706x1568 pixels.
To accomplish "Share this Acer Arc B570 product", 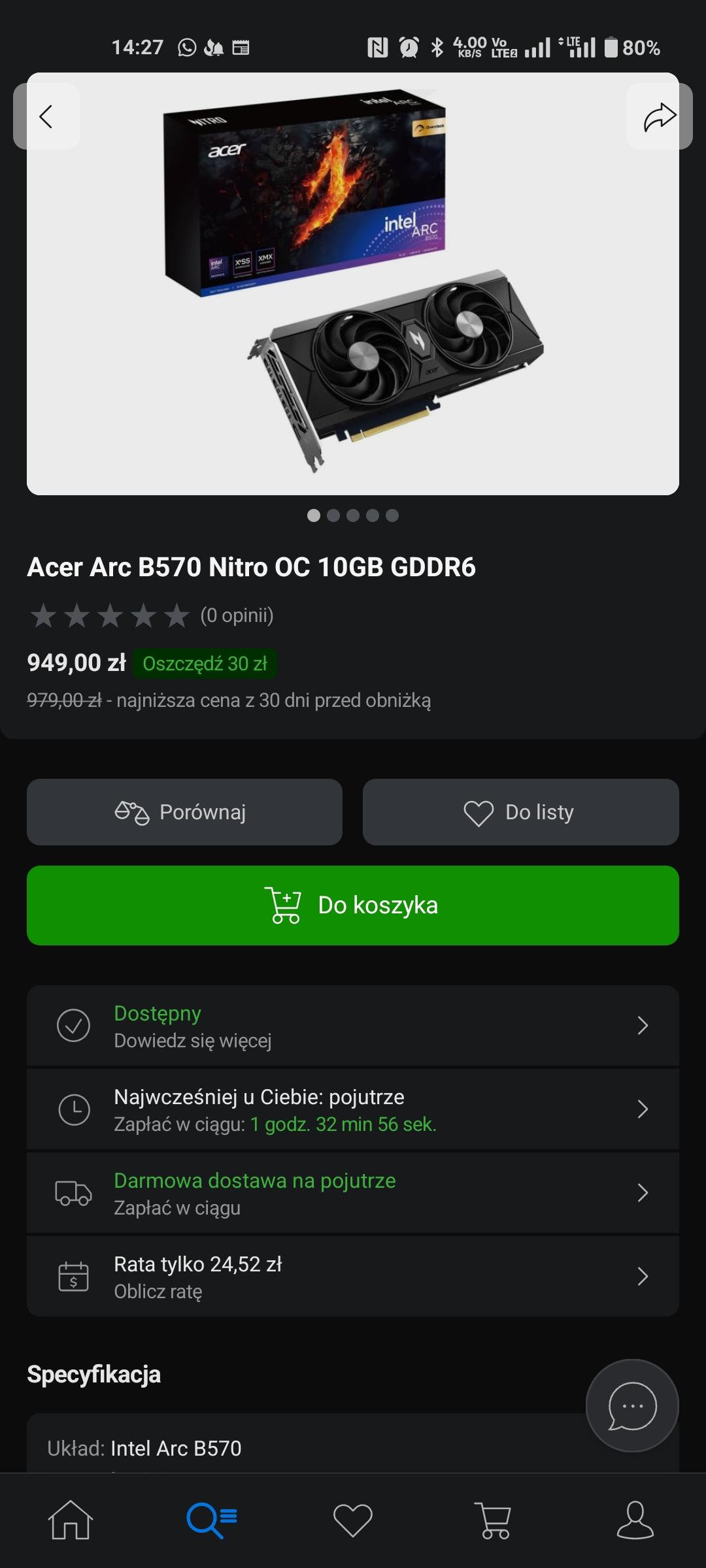I will click(659, 117).
